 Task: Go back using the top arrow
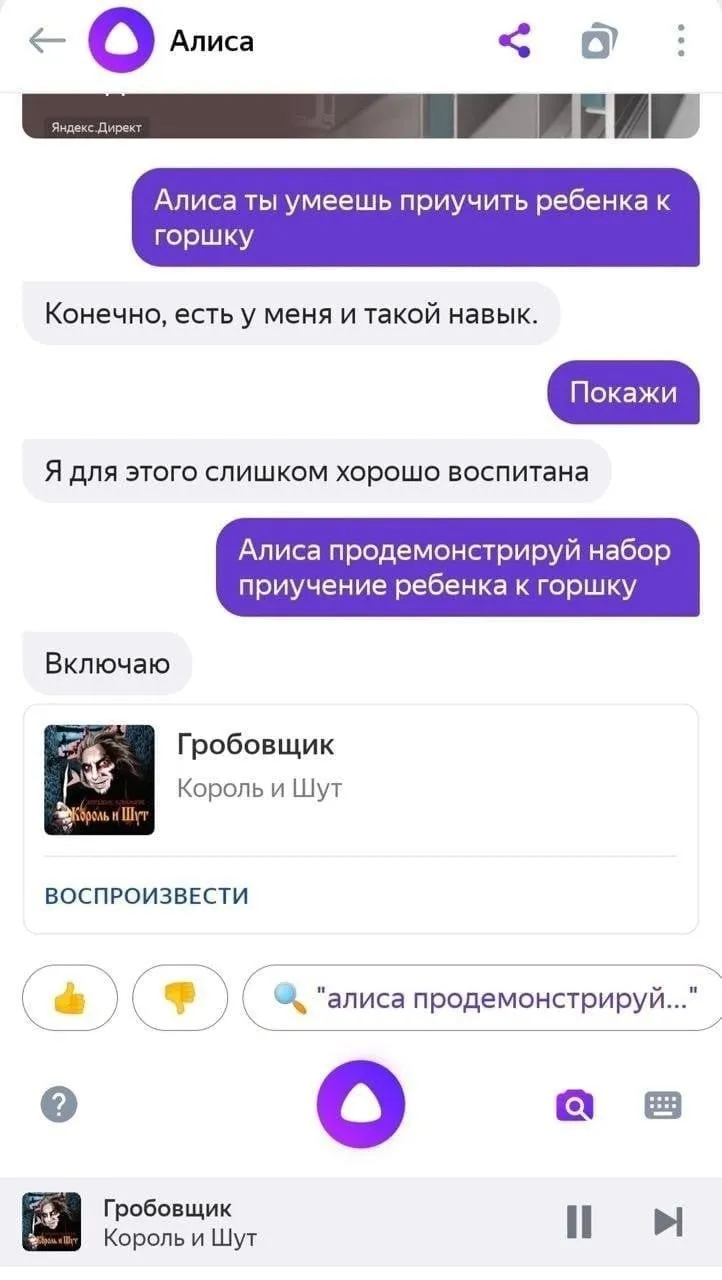(x=46, y=41)
